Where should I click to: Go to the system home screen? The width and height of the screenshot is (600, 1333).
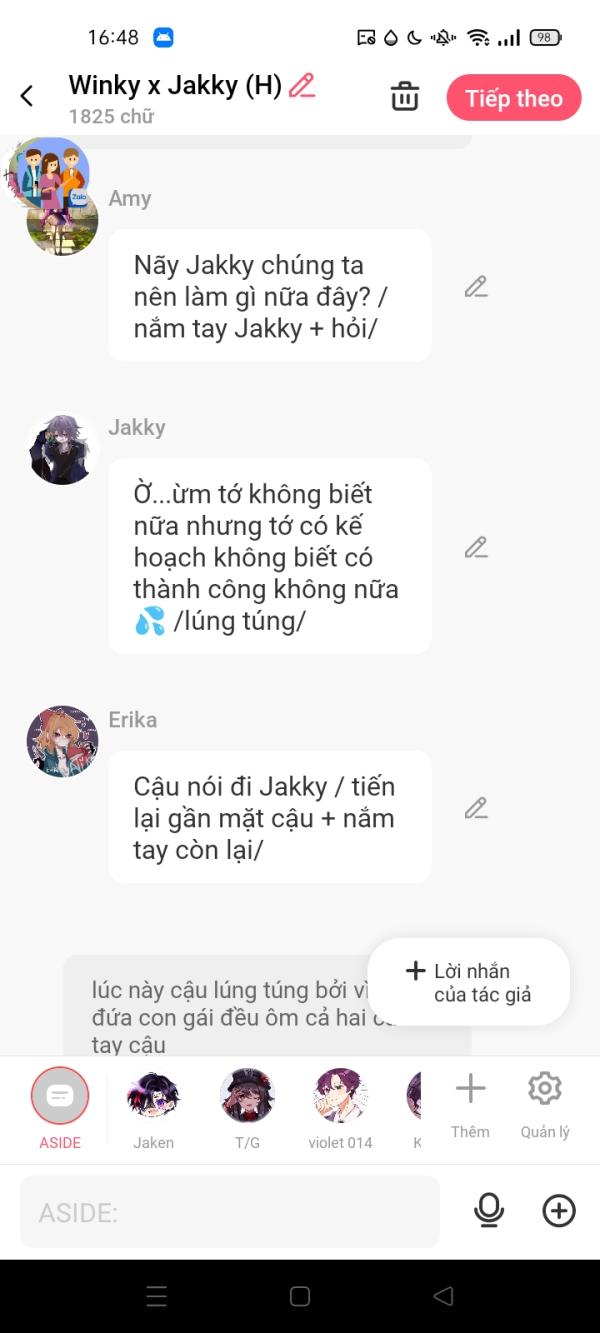coord(300,1296)
